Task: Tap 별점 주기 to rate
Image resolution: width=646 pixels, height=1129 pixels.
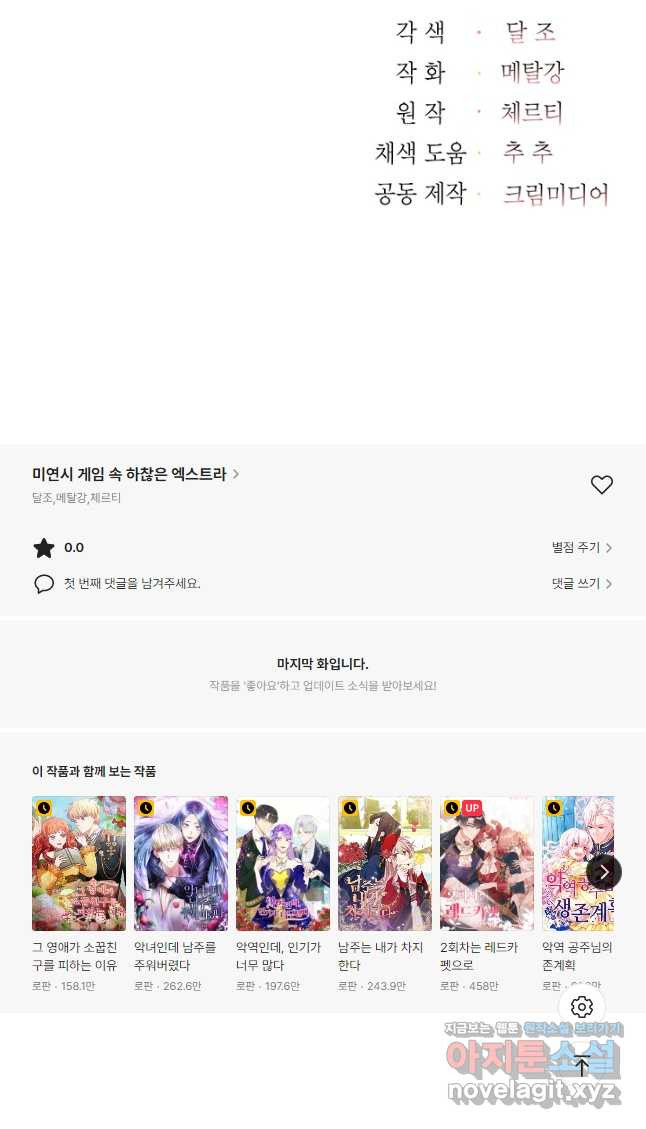Action: point(581,547)
